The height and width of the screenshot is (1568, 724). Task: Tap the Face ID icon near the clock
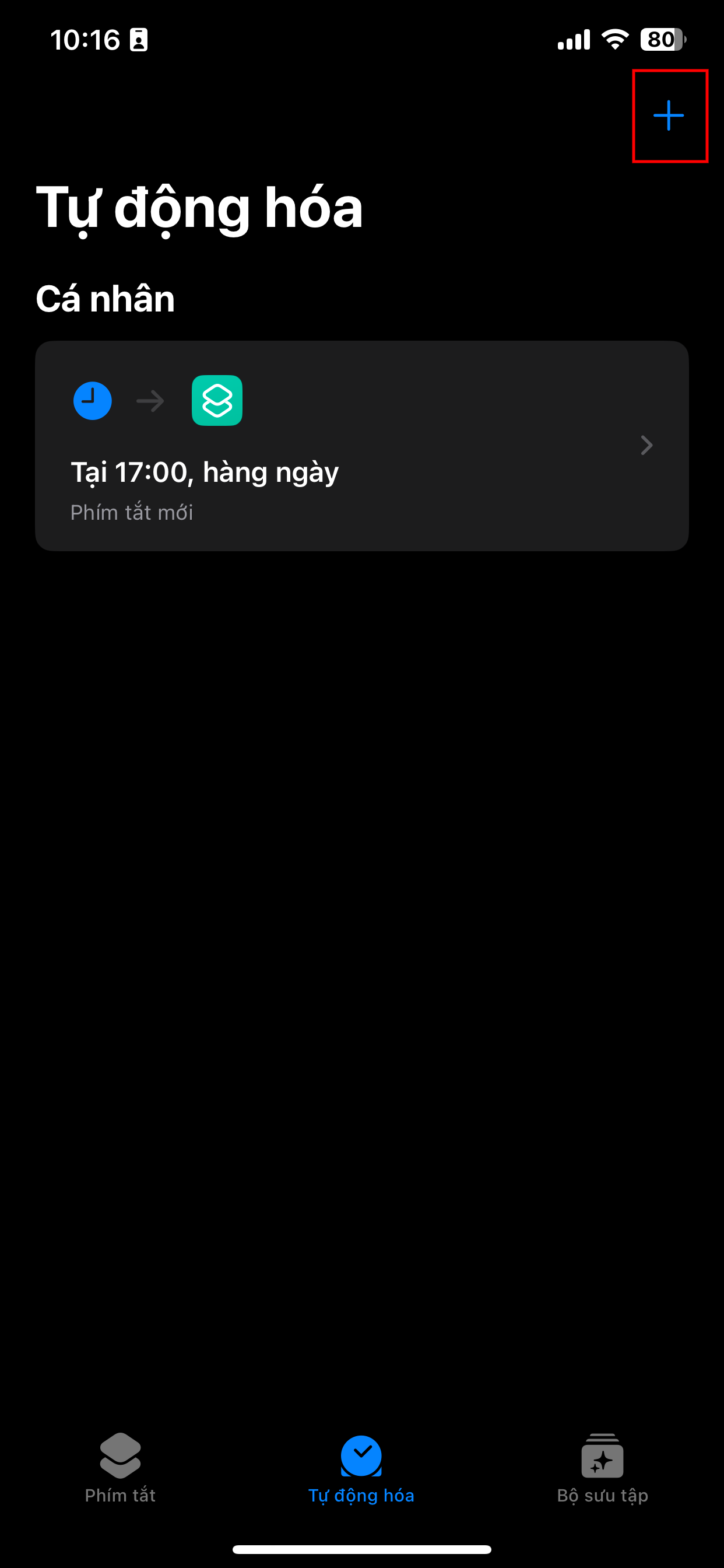[140, 39]
